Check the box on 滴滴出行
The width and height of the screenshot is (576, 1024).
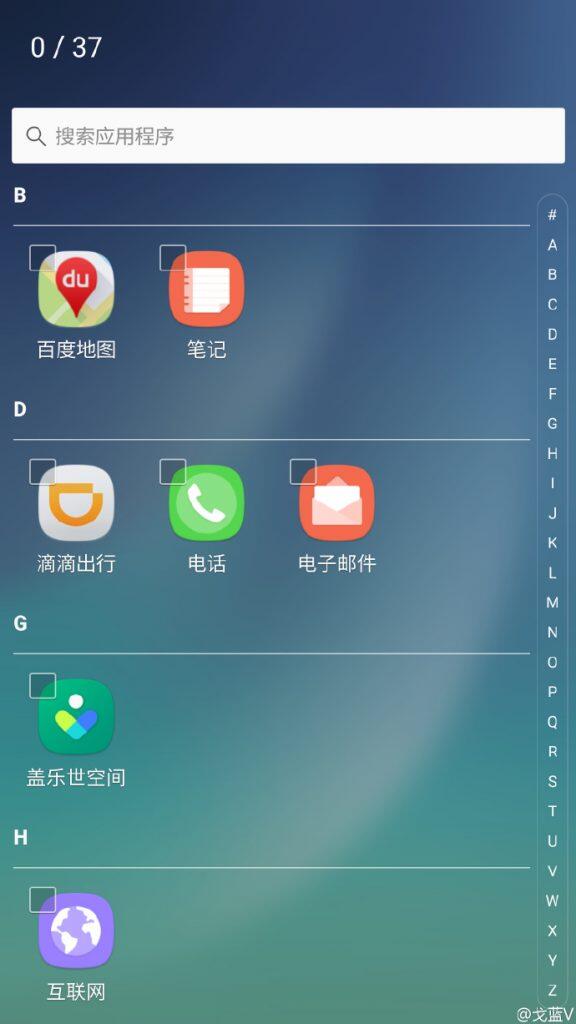point(42,472)
